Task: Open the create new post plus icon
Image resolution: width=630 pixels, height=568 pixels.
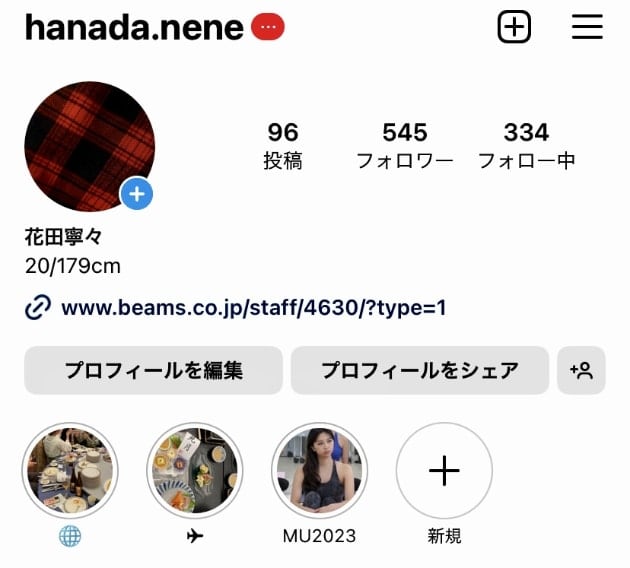Action: [514, 27]
